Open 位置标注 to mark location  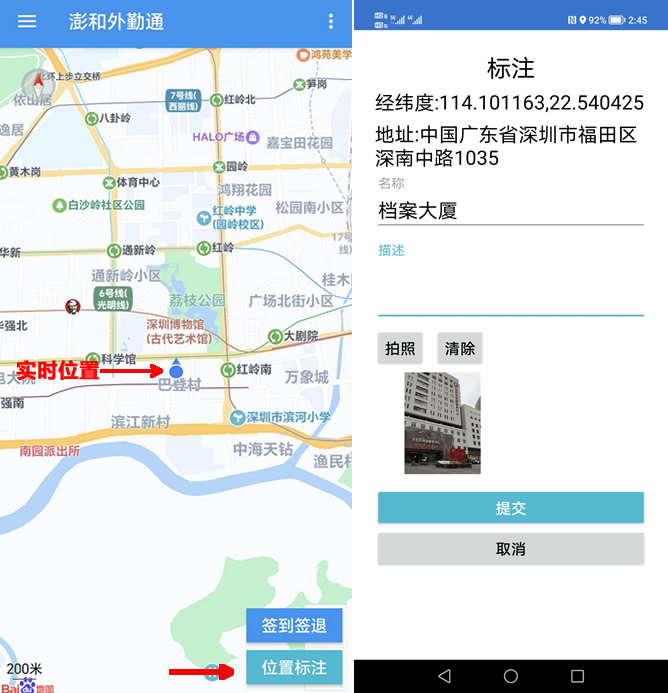pyautogui.click(x=294, y=667)
